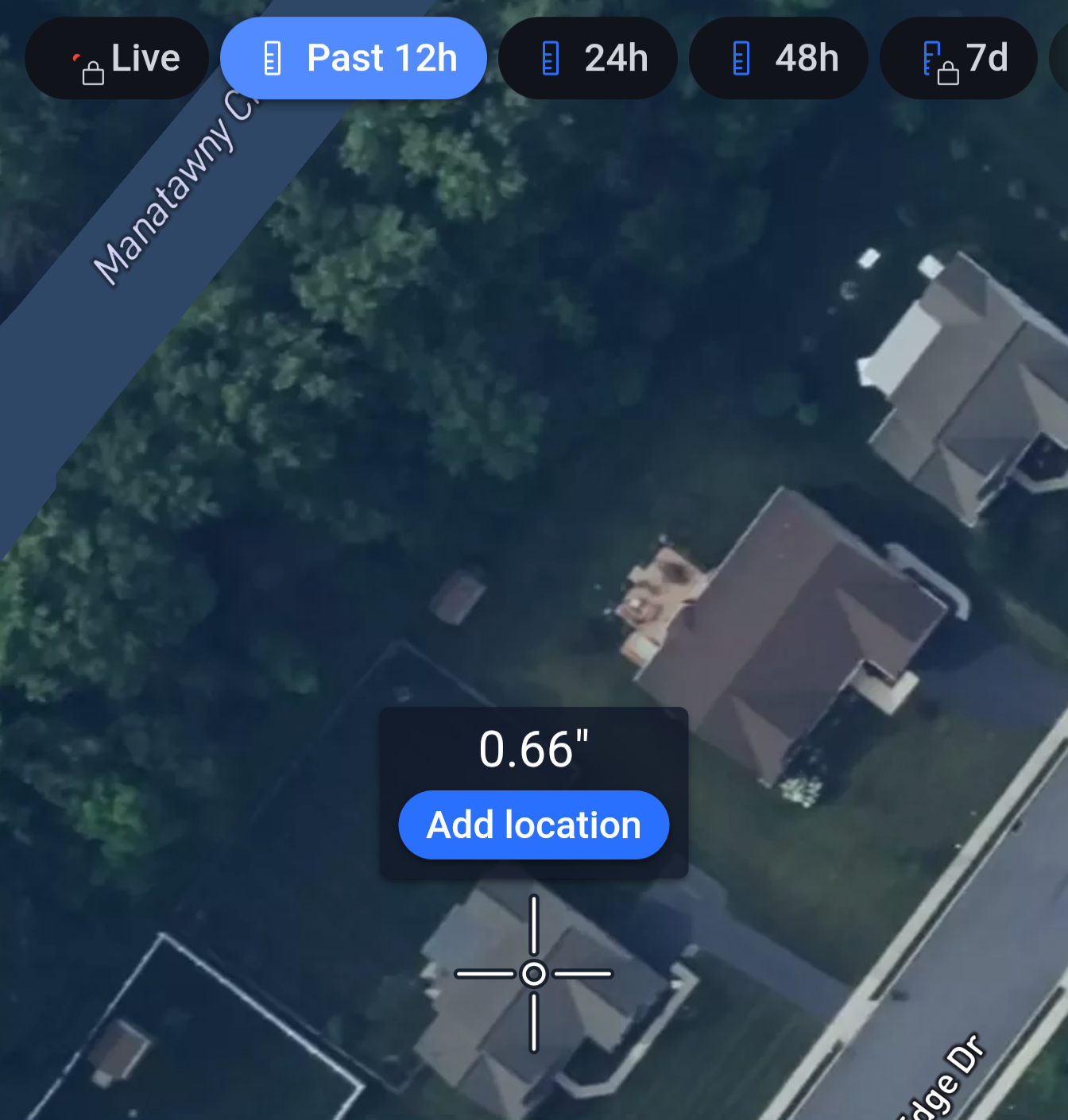Show rainfall for the 24h range
This screenshot has height=1120, width=1068.
[588, 59]
